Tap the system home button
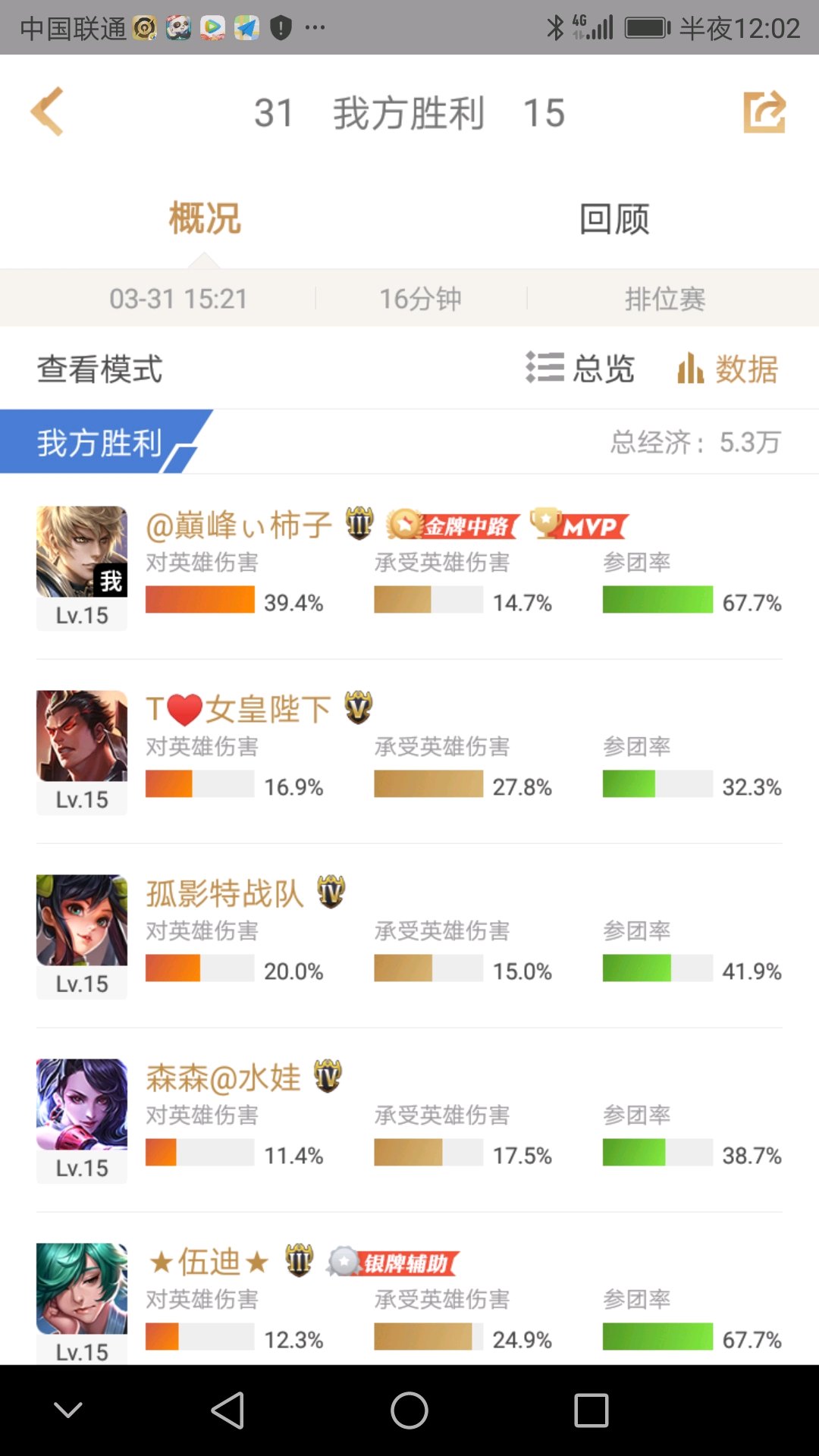819x1456 pixels. (409, 1410)
